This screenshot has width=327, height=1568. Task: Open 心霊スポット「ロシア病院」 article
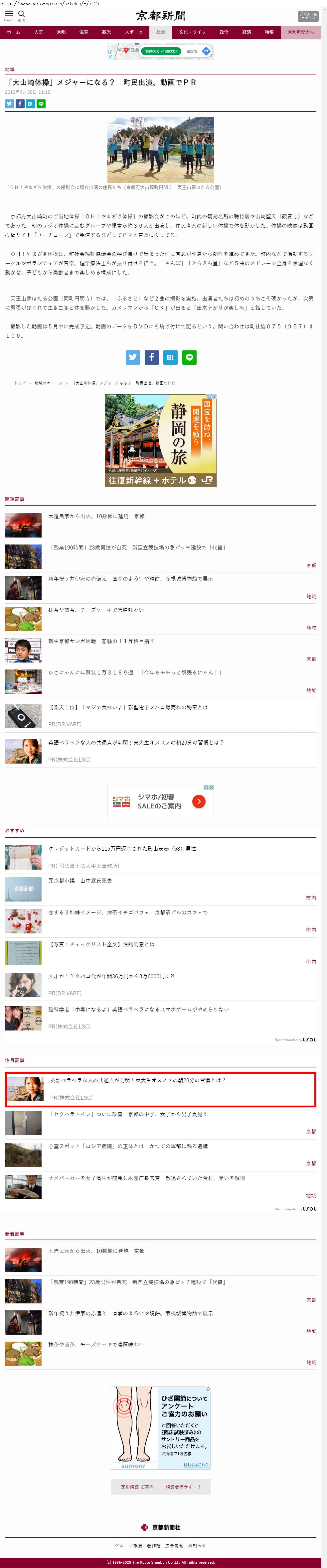coord(128,1146)
